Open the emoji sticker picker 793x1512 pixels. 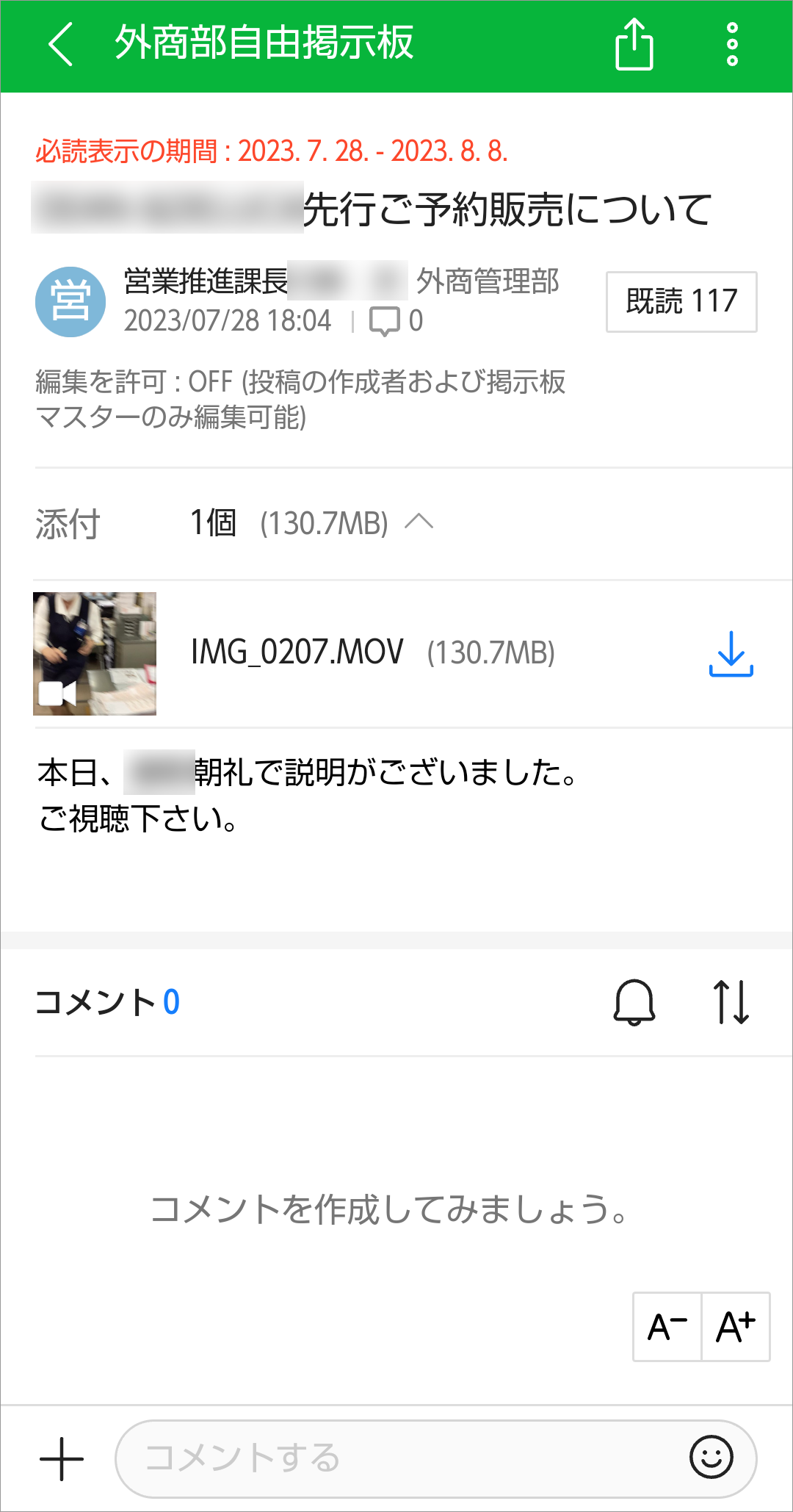[711, 1457]
